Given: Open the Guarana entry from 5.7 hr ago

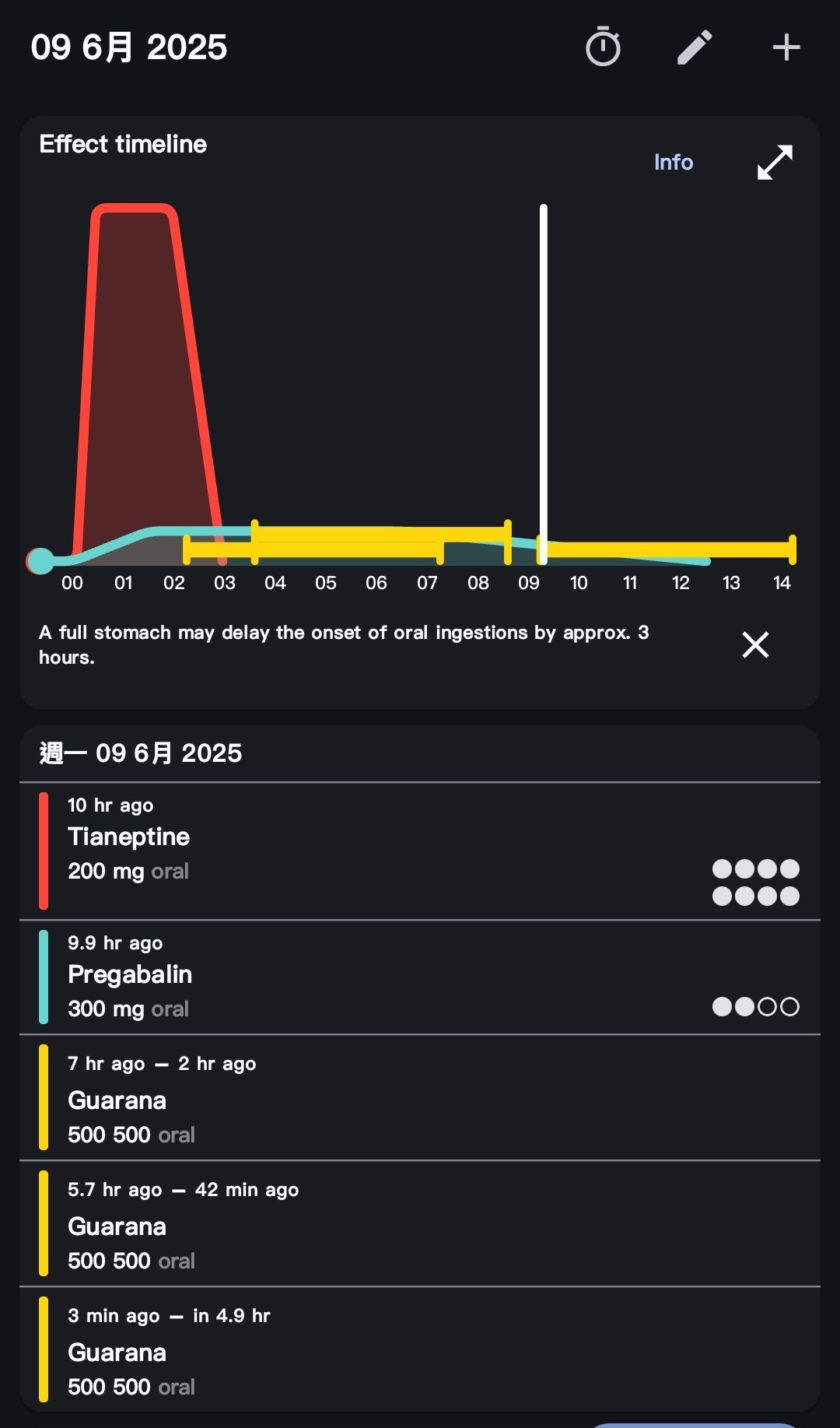Looking at the screenshot, I should [420, 1224].
